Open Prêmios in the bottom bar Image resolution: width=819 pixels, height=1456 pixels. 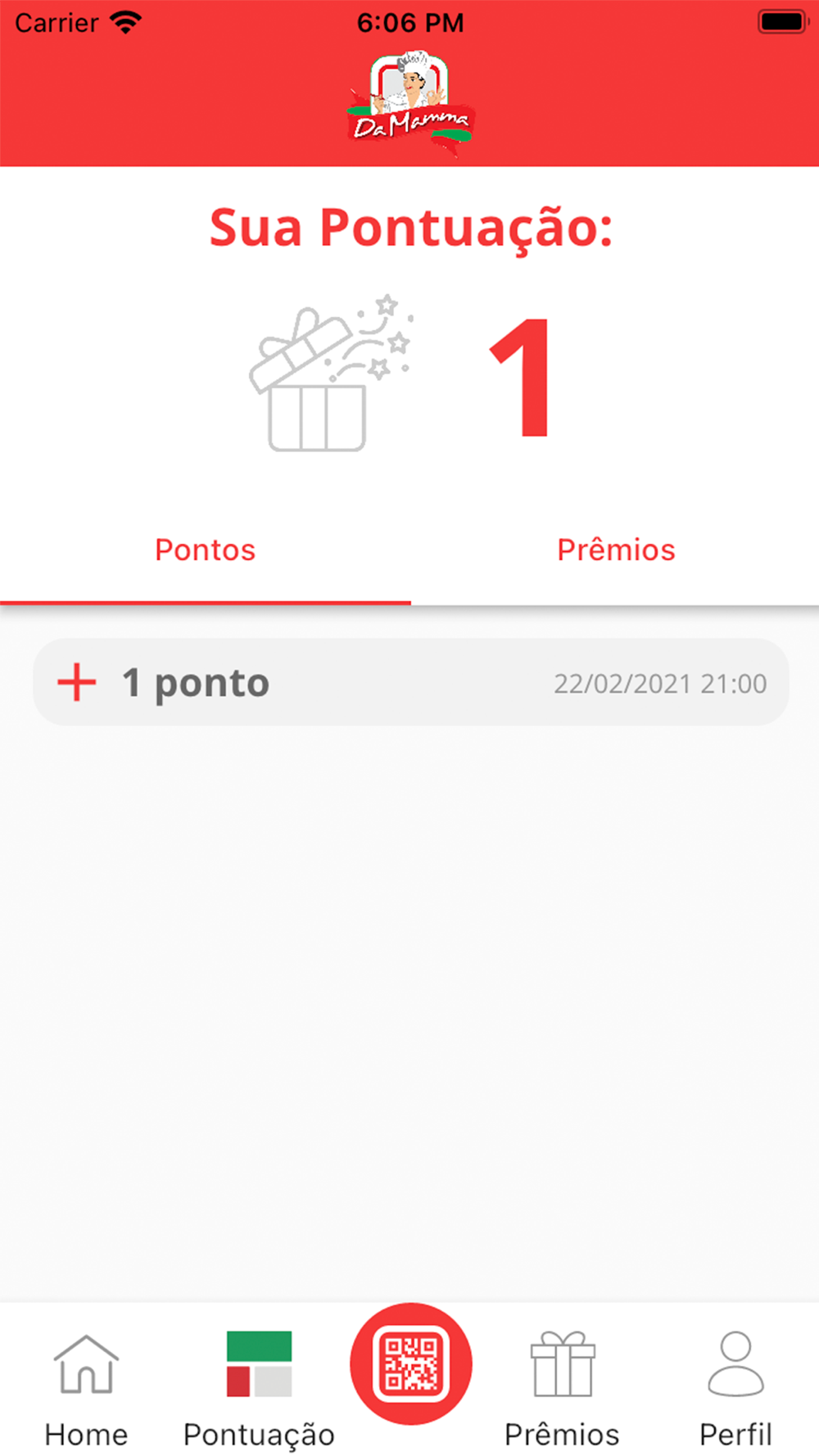click(562, 1387)
